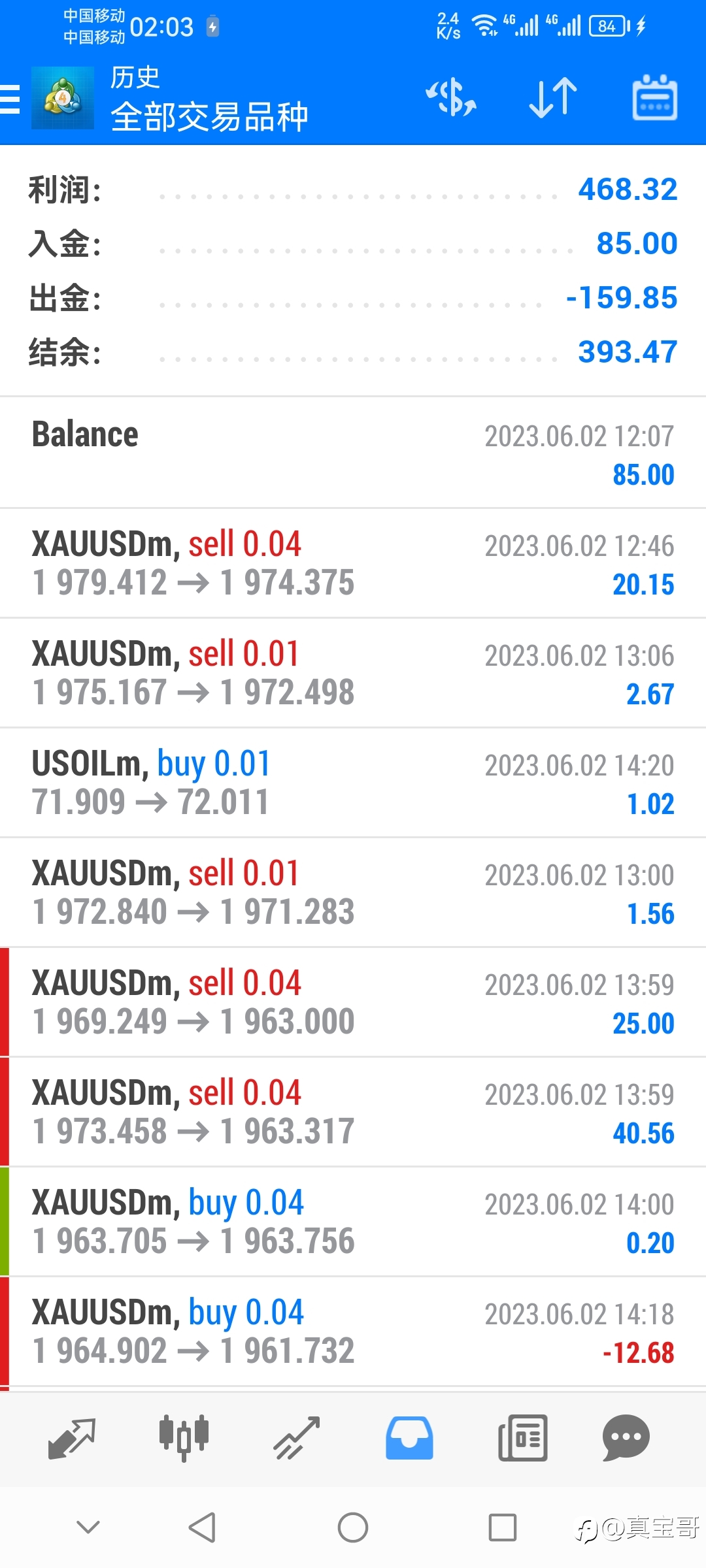Switch to the News tab
This screenshot has height=1568, width=706.
[522, 1437]
